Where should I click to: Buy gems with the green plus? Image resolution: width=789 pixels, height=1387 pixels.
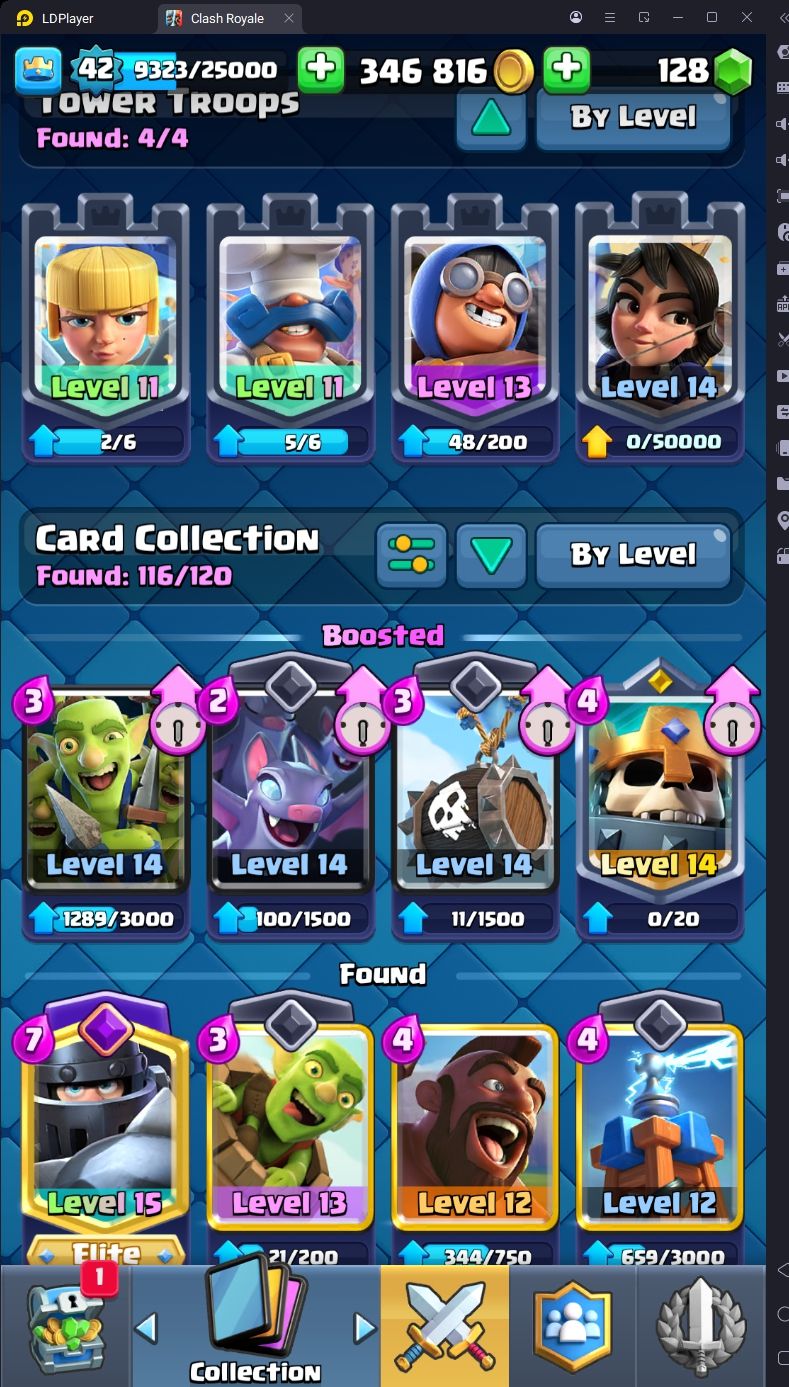click(x=566, y=69)
